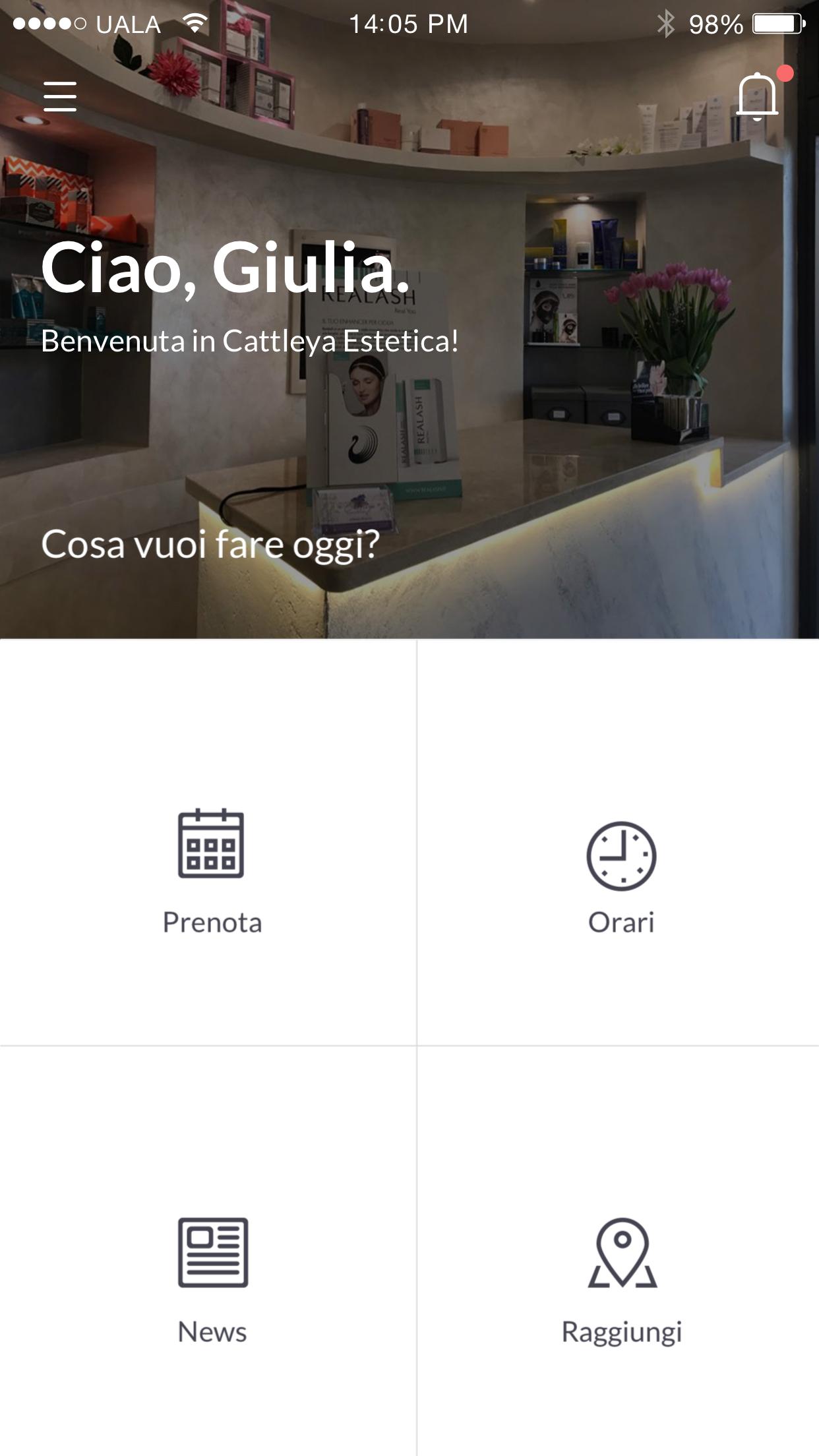This screenshot has width=819, height=1456.
Task: Open the News section
Action: click(212, 1281)
